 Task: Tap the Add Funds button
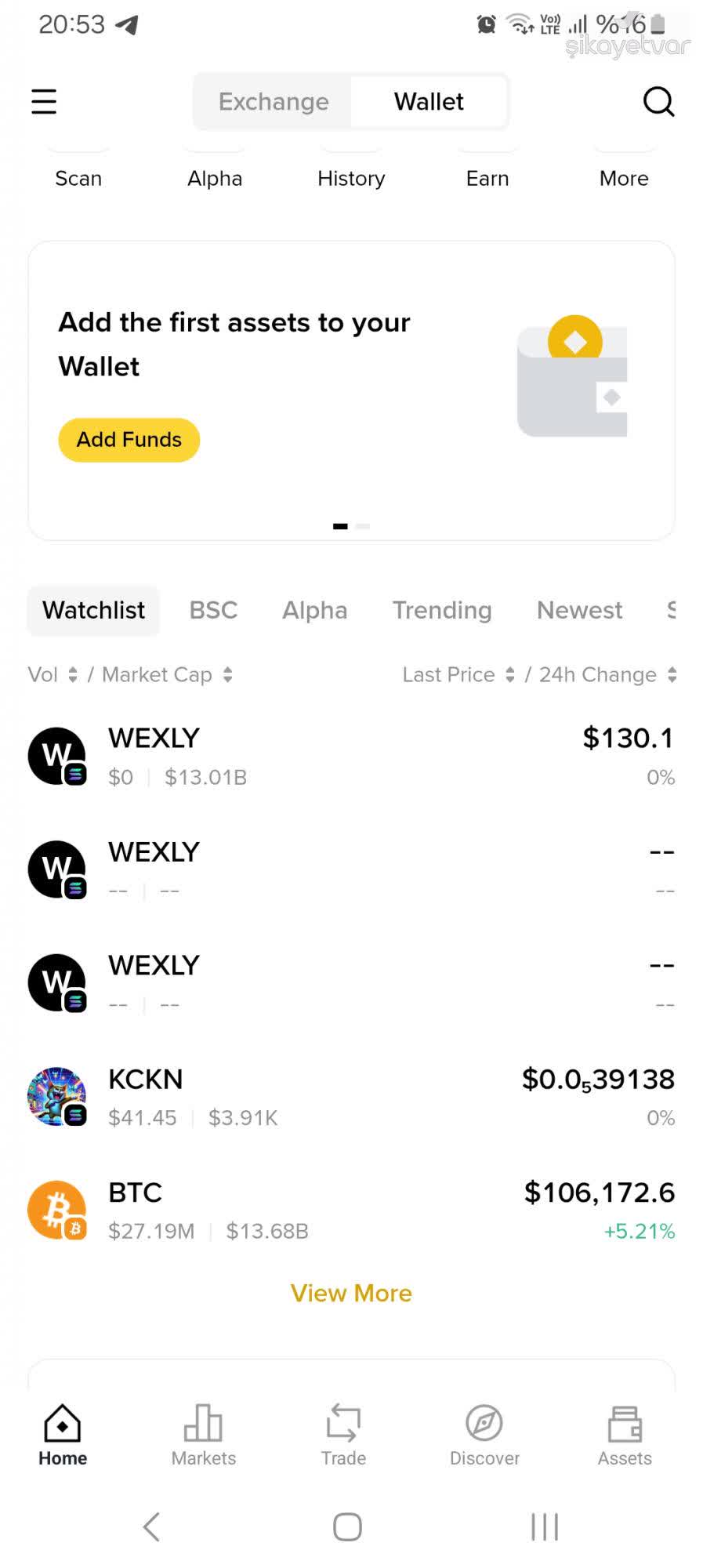tap(129, 439)
